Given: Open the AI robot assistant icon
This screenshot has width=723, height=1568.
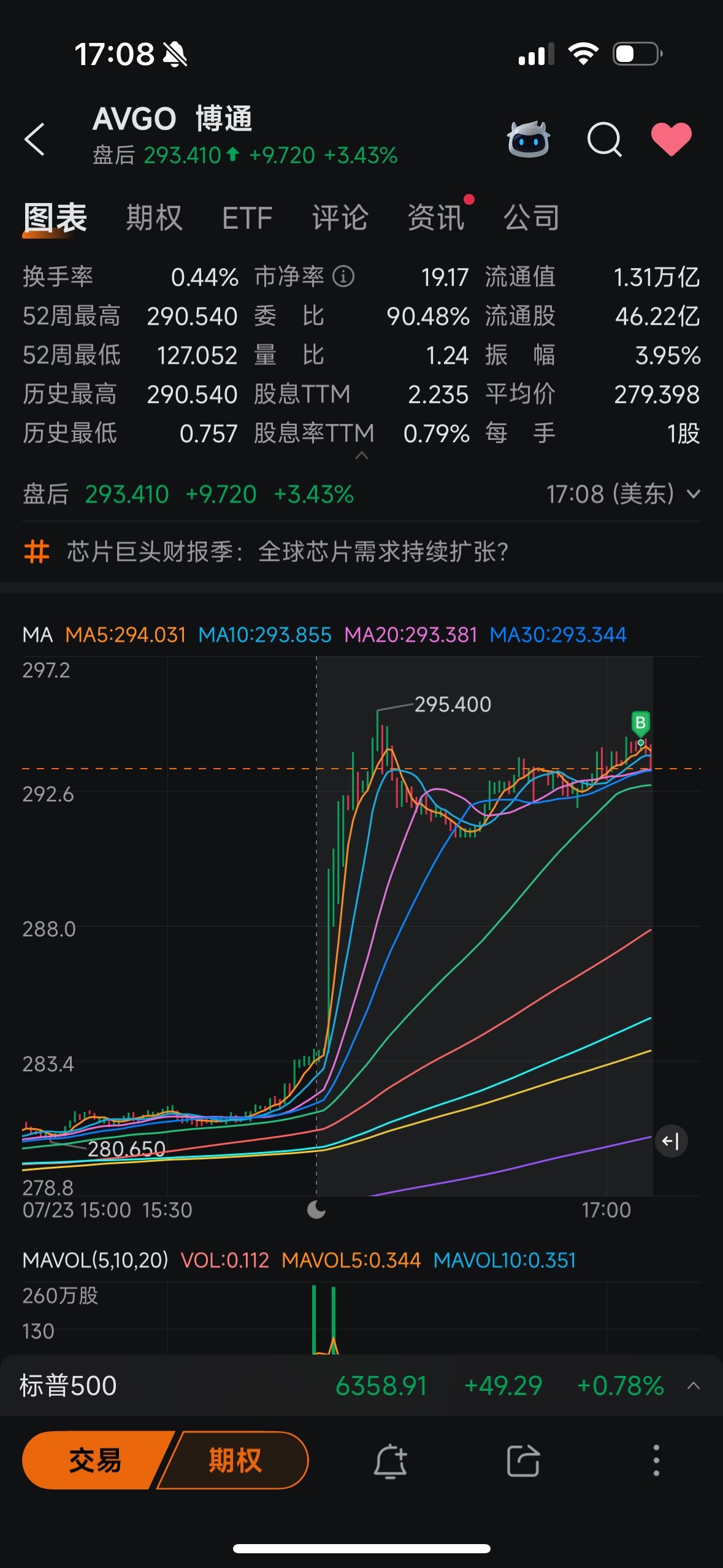Looking at the screenshot, I should tap(528, 139).
